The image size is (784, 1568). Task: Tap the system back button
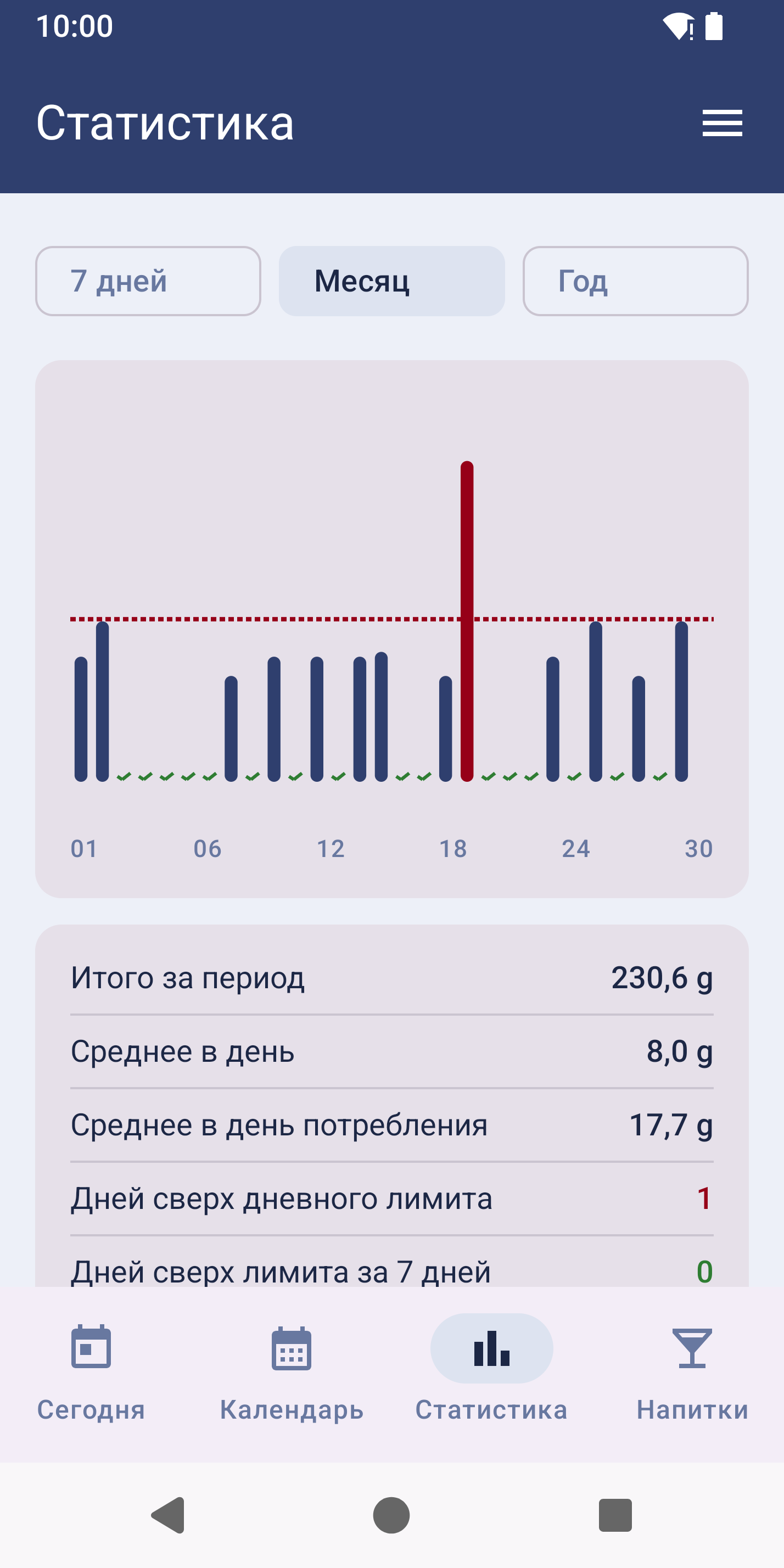tap(169, 1515)
